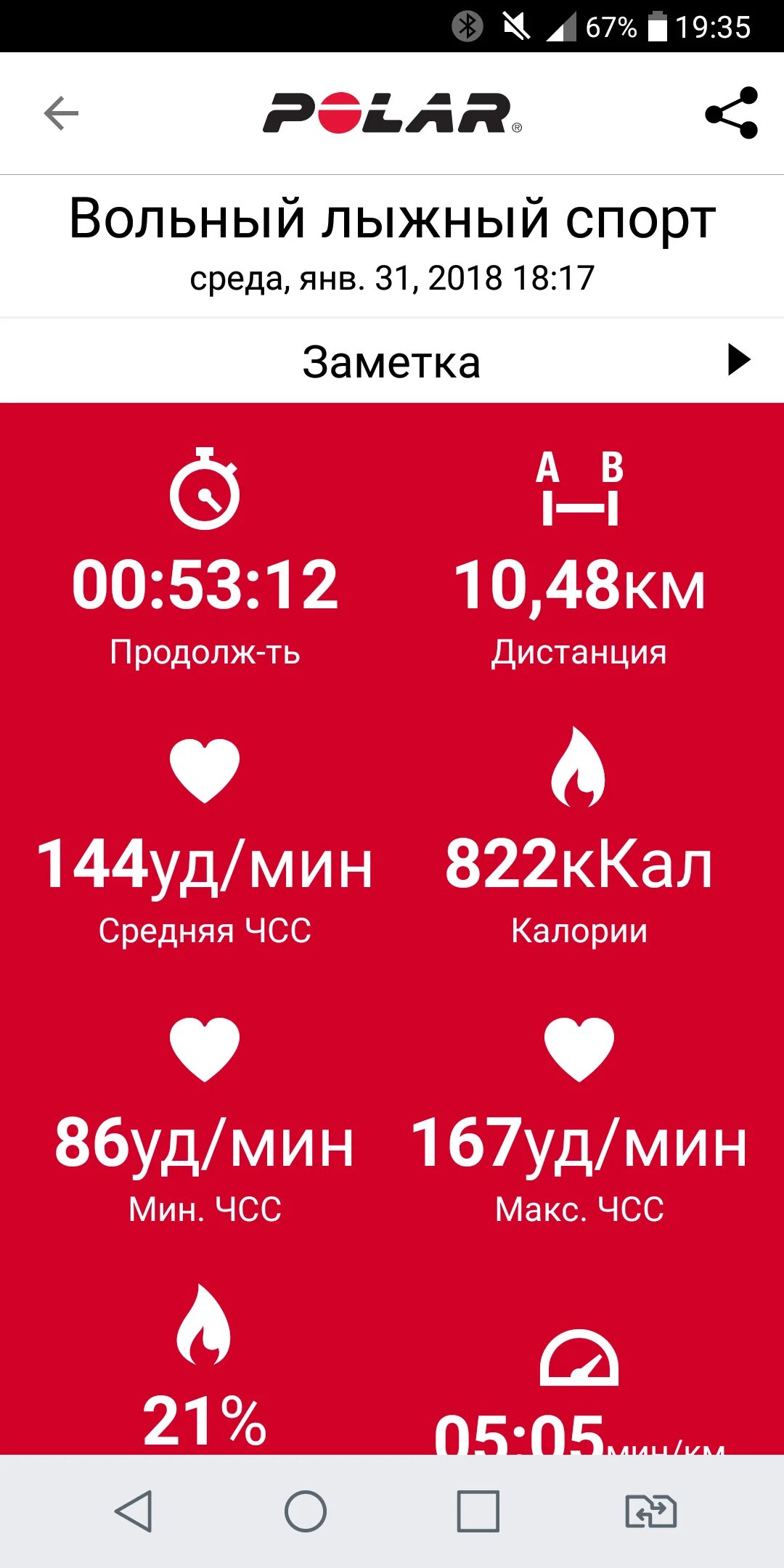Expand the Заметка note row
This screenshot has width=784, height=1568.
pos(738,360)
